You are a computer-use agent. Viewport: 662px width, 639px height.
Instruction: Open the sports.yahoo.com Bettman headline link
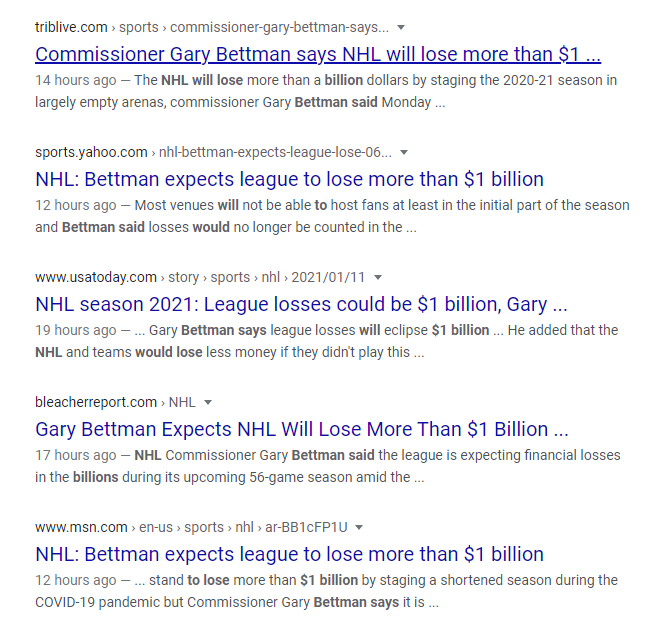click(289, 180)
